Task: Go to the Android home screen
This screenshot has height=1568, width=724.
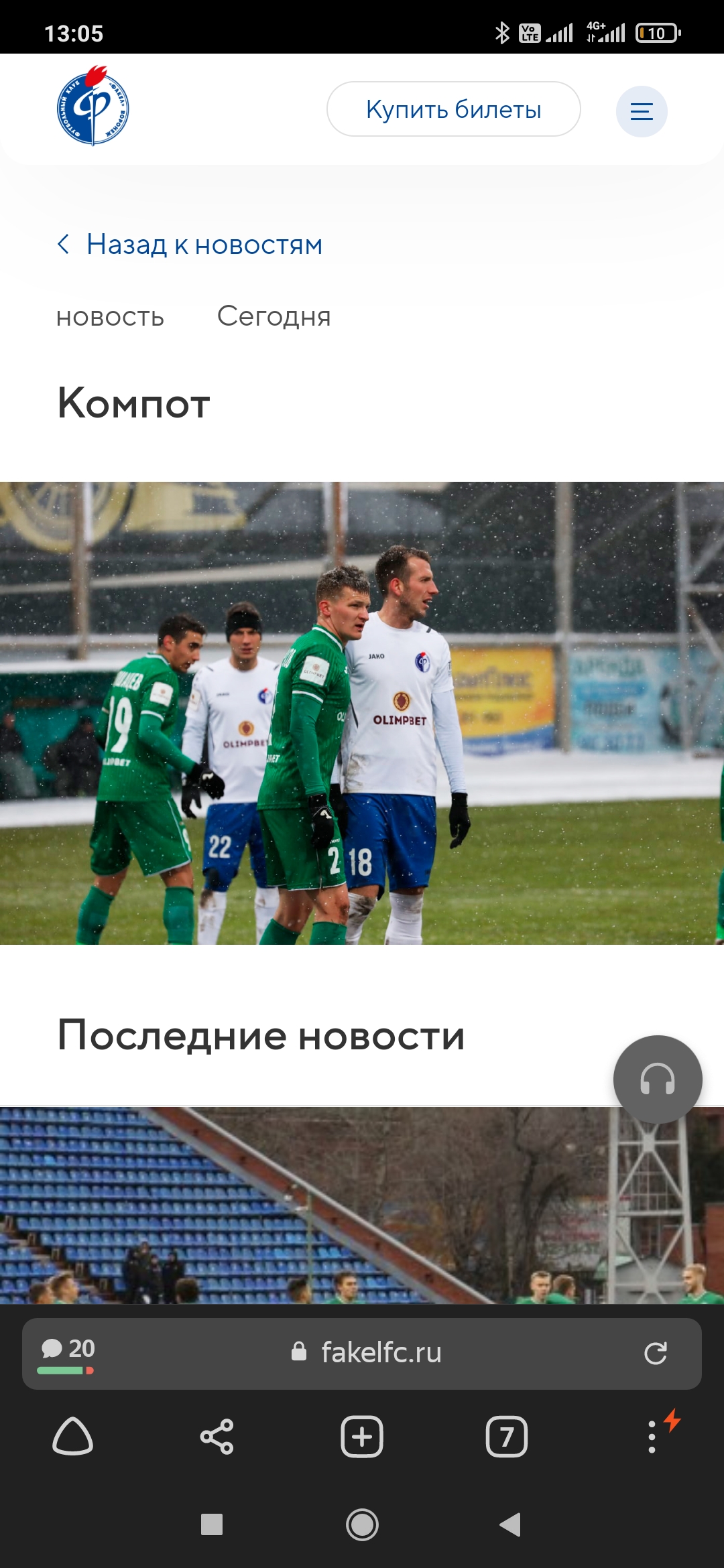Action: (x=362, y=1525)
